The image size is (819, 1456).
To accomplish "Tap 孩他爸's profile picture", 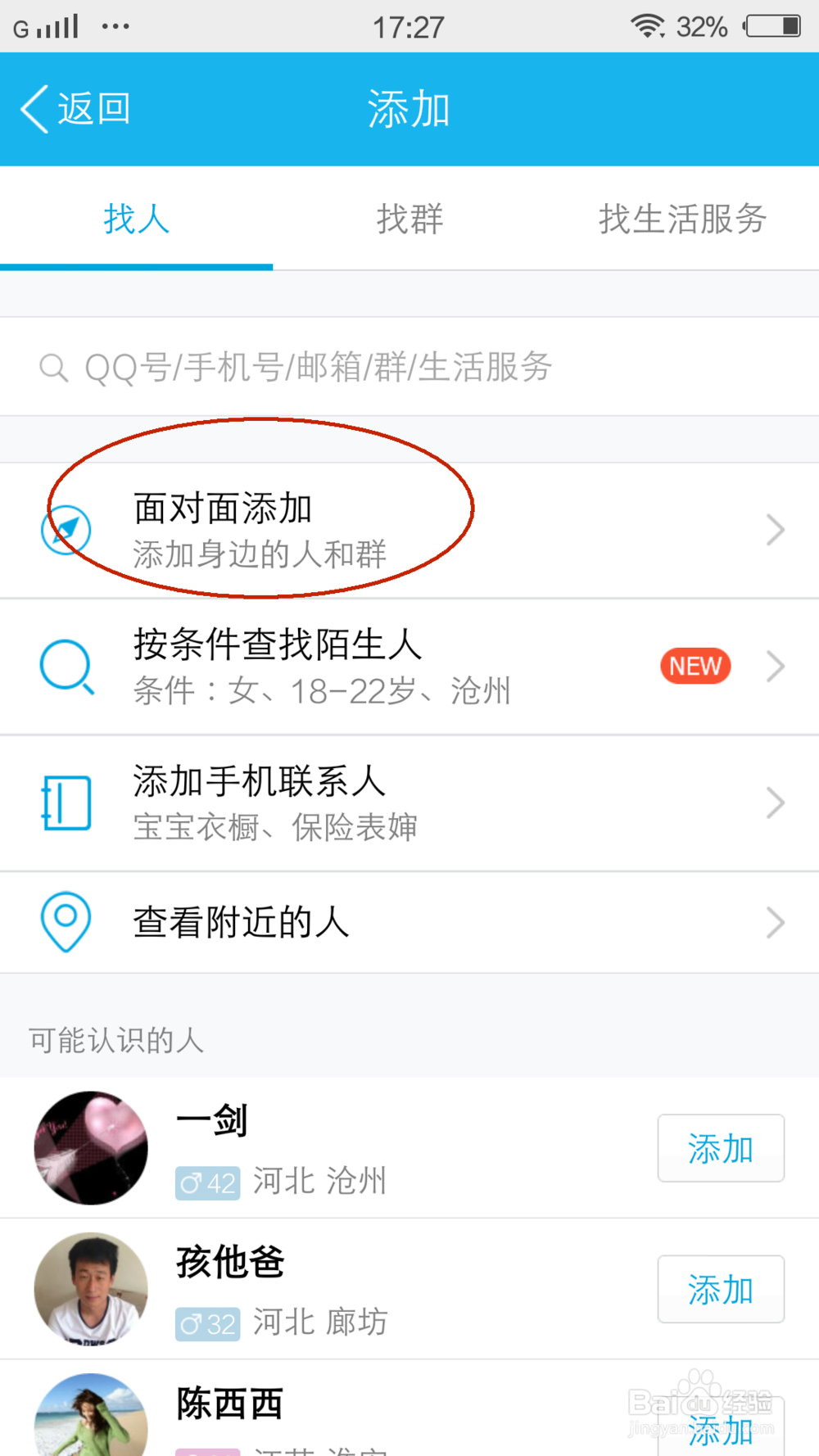I will (90, 1290).
